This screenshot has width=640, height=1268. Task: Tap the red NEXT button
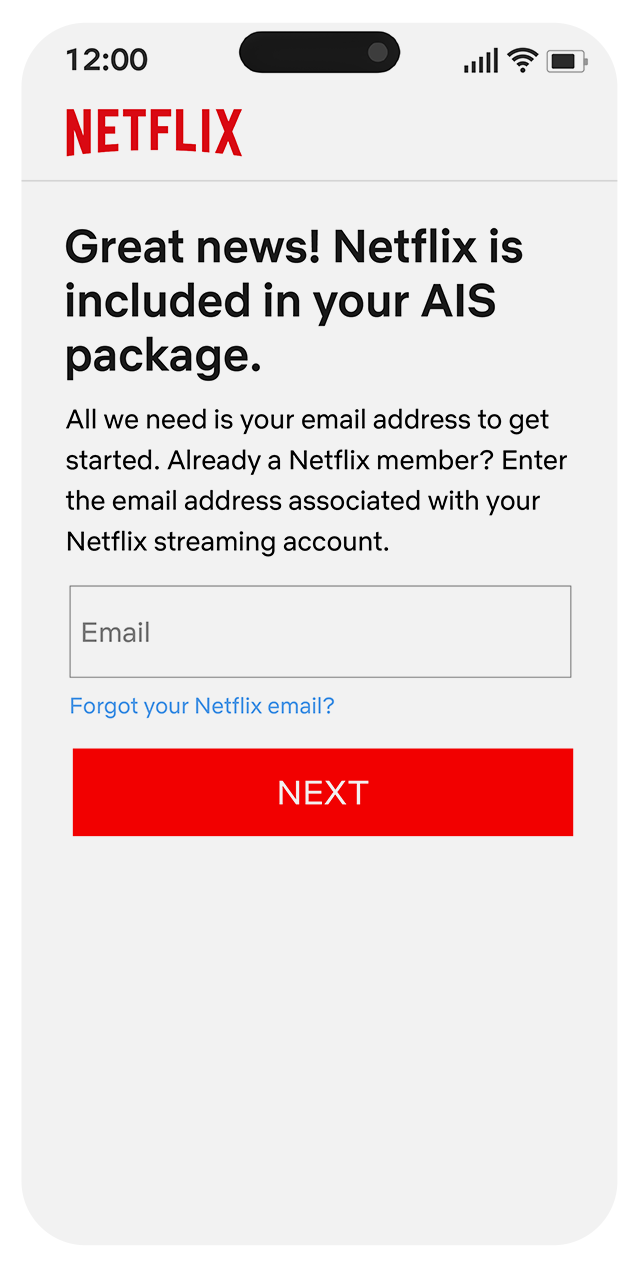[x=322, y=792]
